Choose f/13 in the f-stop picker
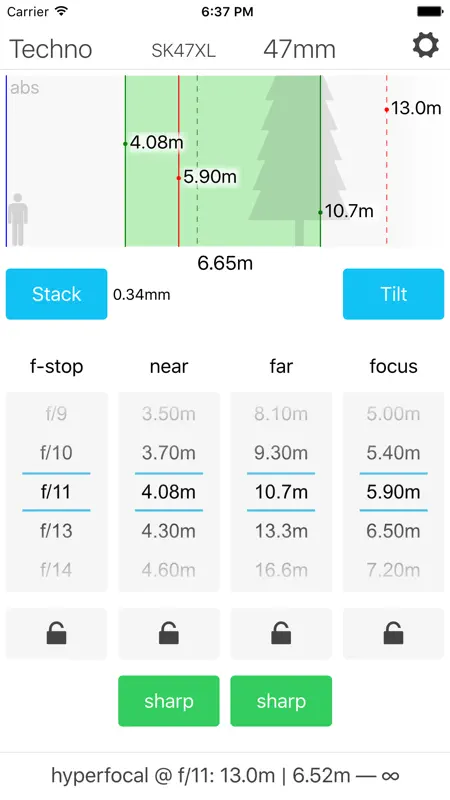The width and height of the screenshot is (450, 800). tap(56, 531)
